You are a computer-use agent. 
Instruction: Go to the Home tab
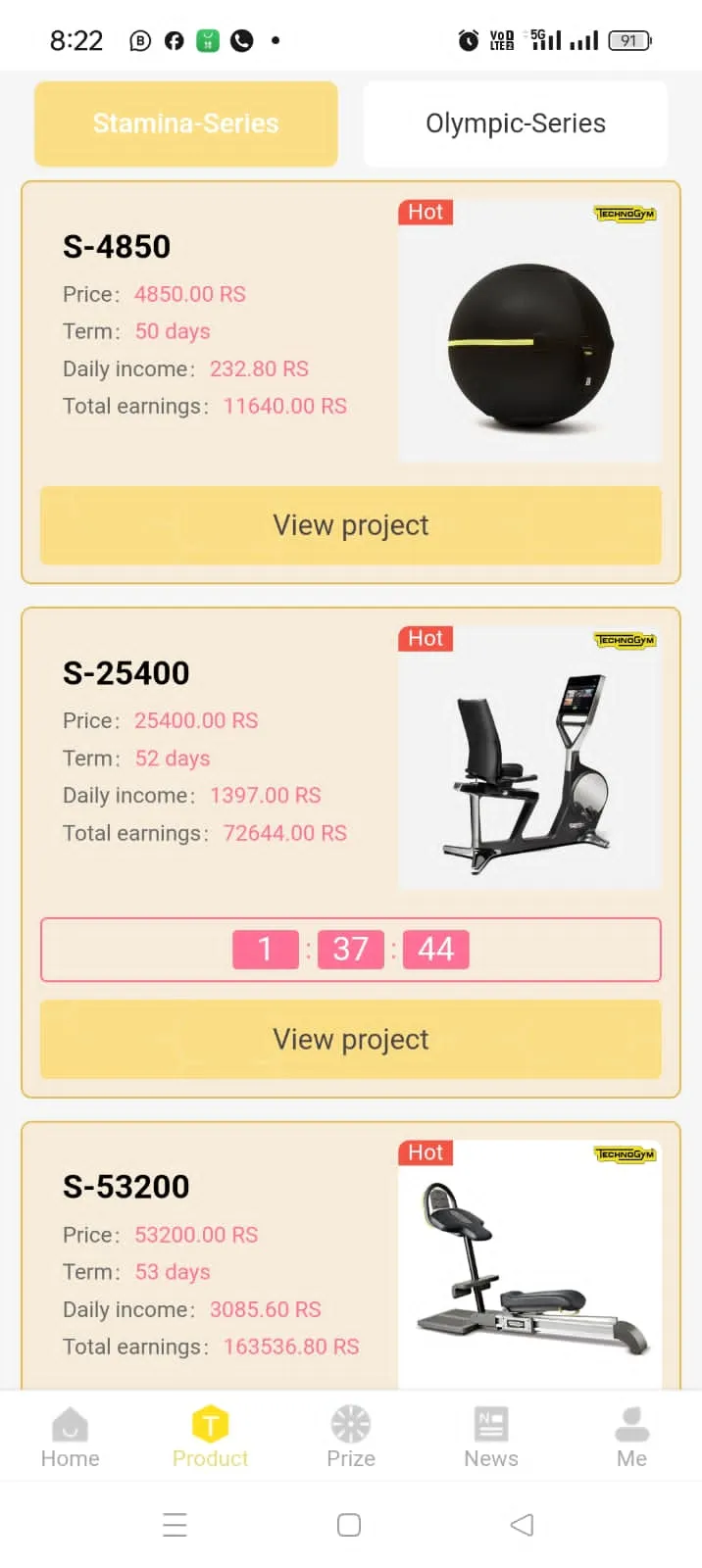[71, 1437]
